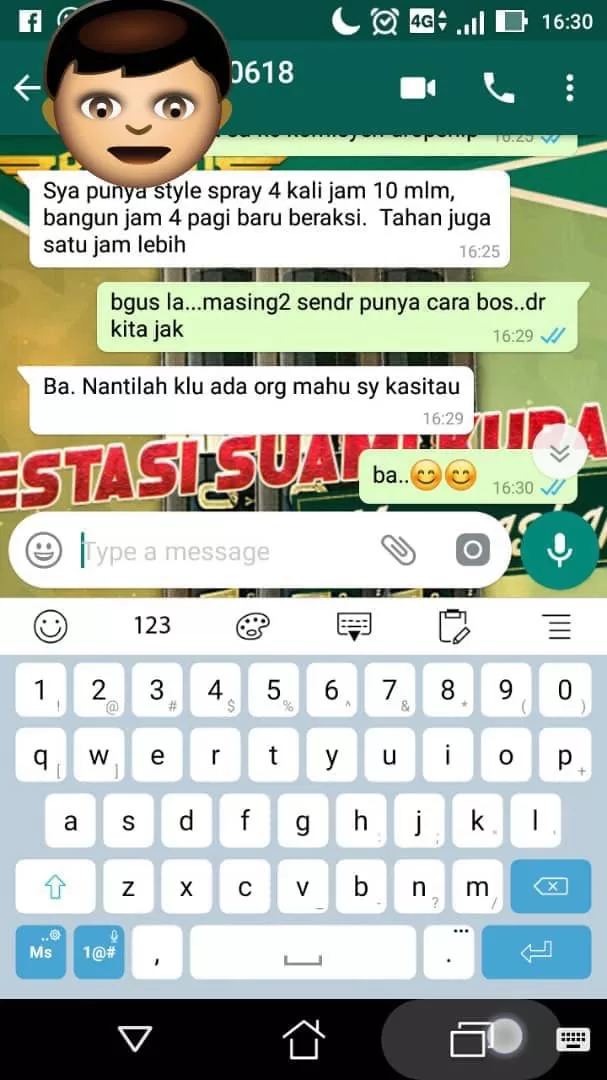Start a voice call
This screenshot has height=1080, width=607.
tap(497, 88)
